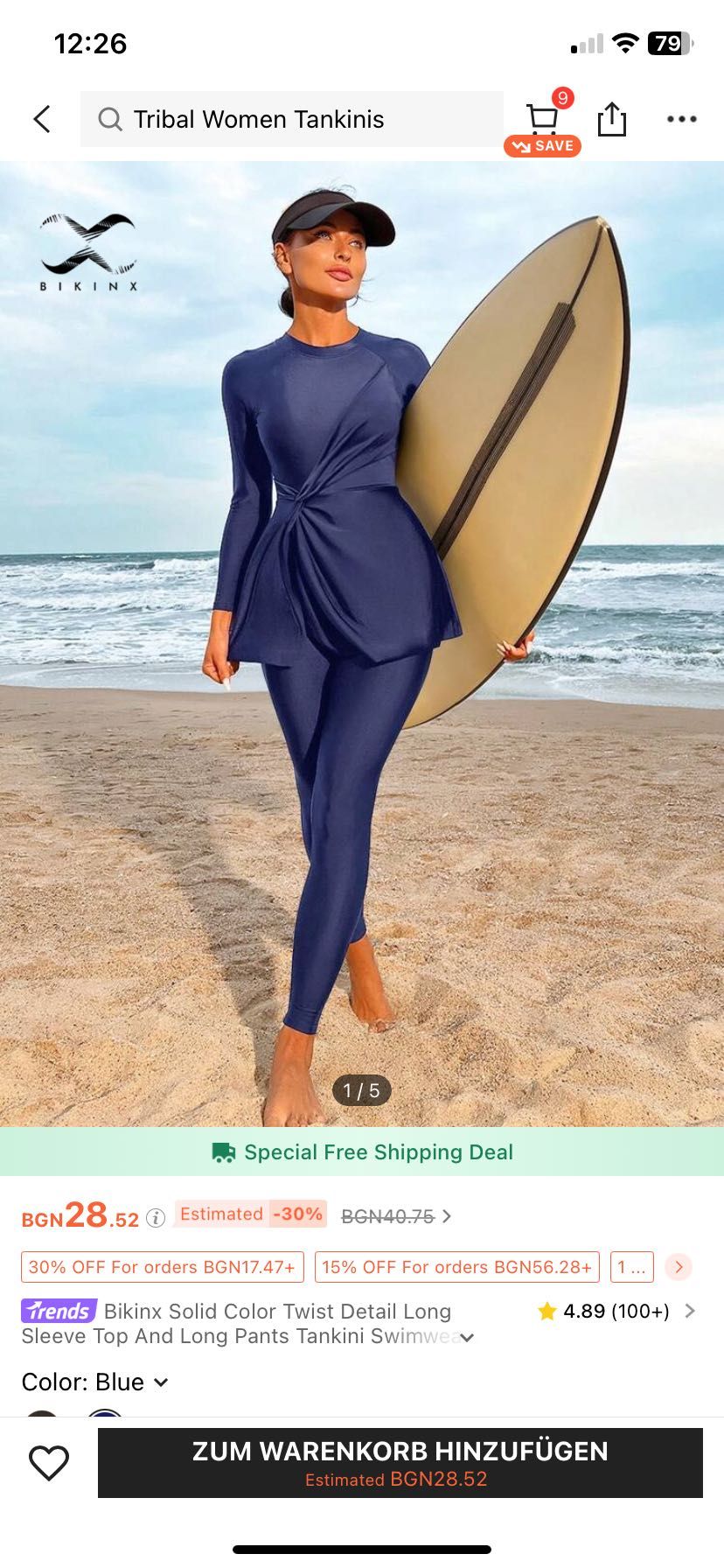This screenshot has height=1568, width=724.
Task: Select the 30% OFF for orders BGN17.47+ coupon
Action: pos(162,1267)
